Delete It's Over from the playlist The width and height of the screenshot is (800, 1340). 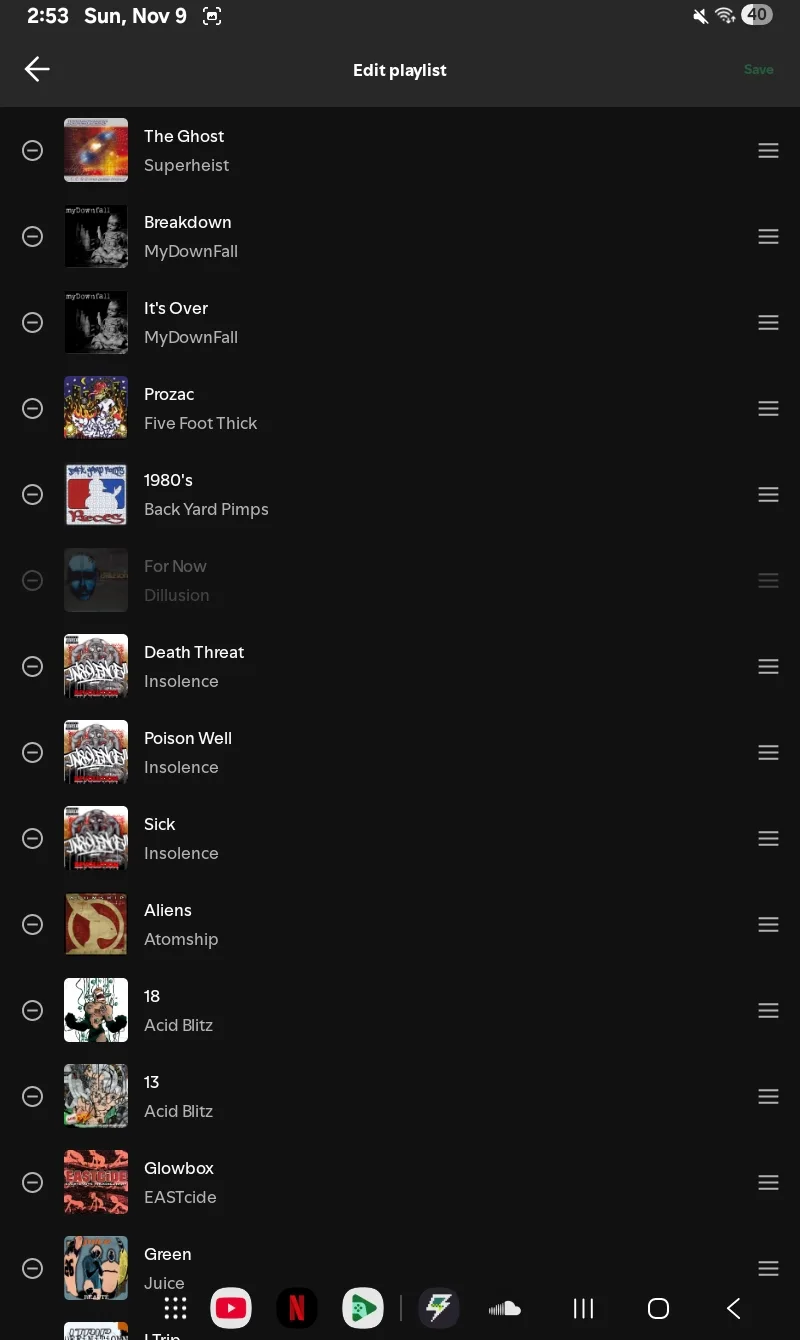pyautogui.click(x=33, y=323)
